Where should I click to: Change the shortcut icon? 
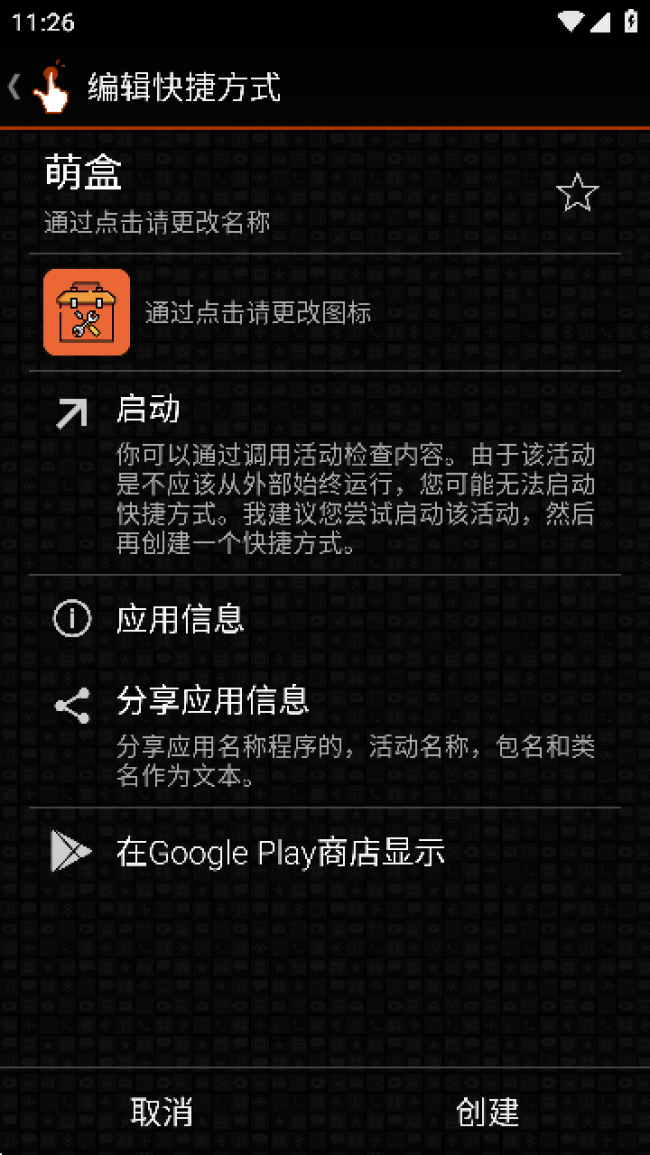(x=87, y=312)
